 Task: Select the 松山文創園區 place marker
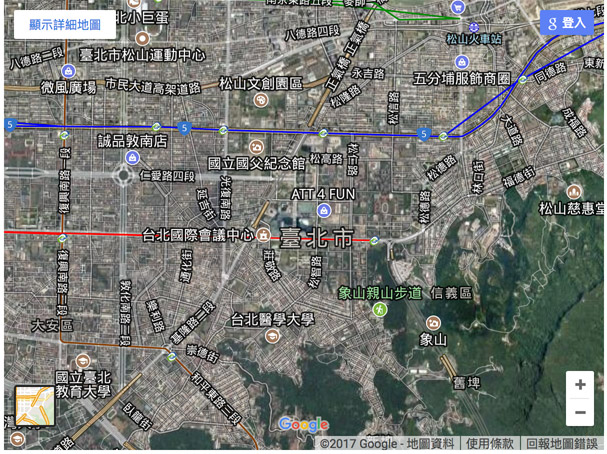261,100
